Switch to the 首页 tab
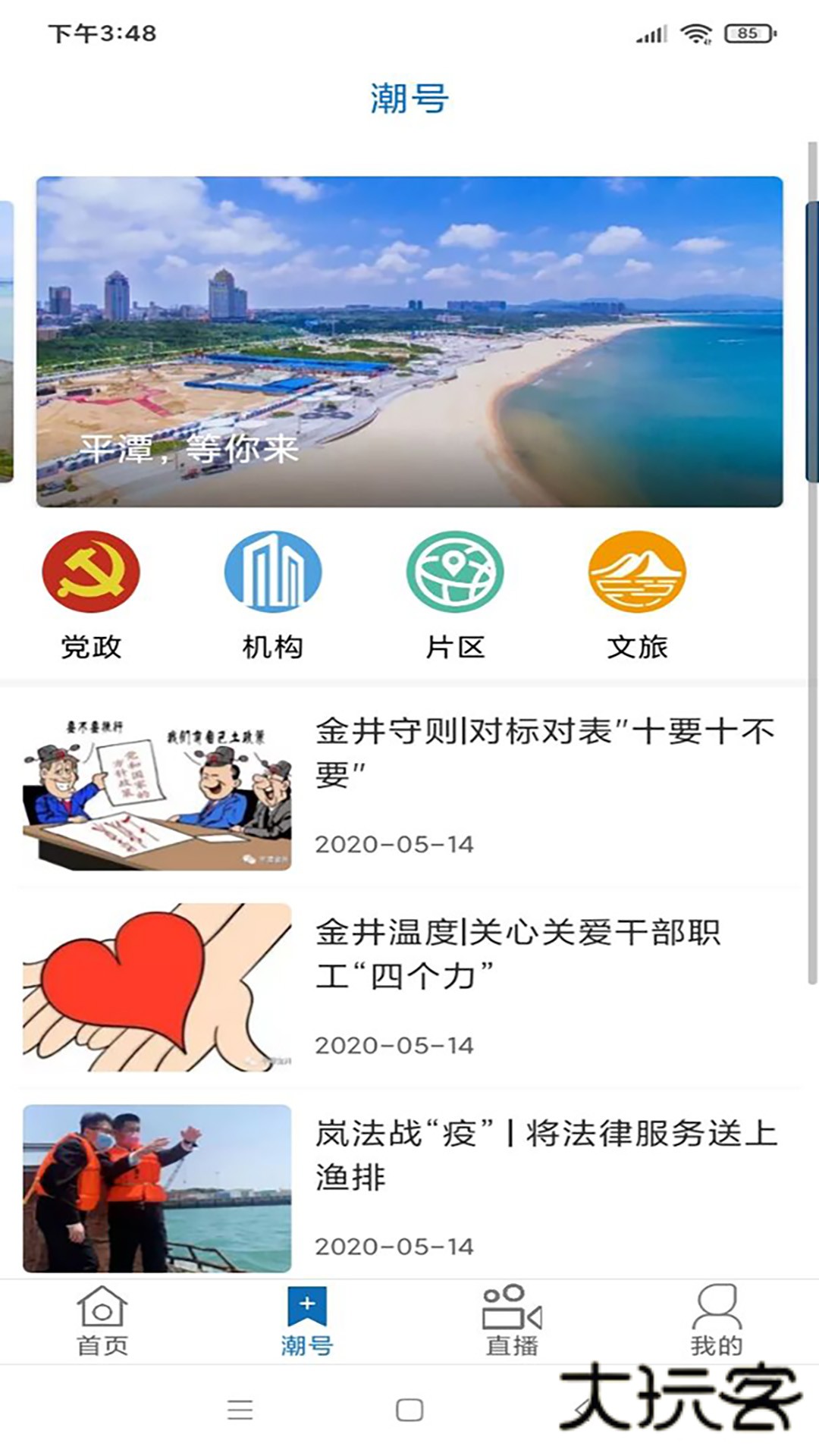Screen dimensions: 819x1456 point(102,1319)
